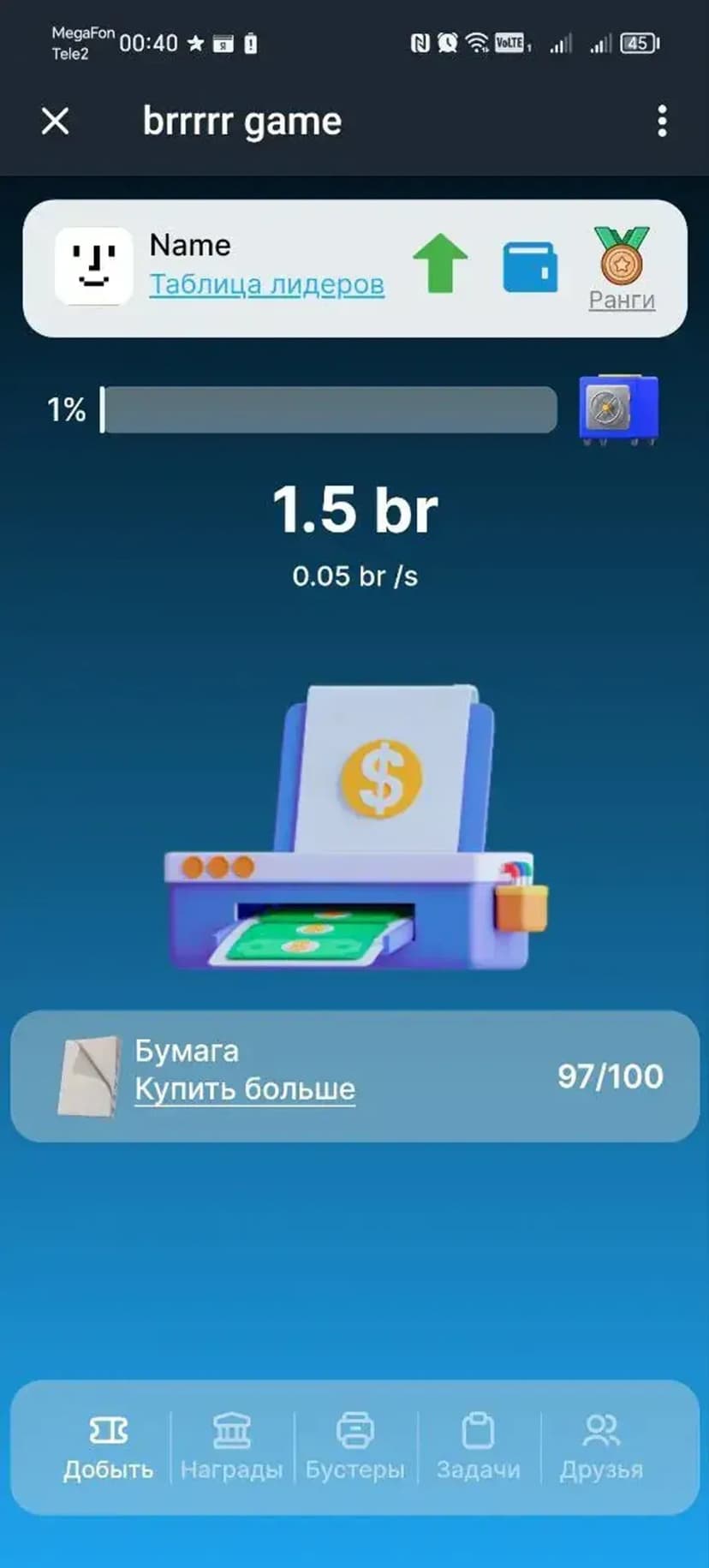709x1568 pixels.
Task: Open the three-dot overflow menu
Action: [x=661, y=122]
